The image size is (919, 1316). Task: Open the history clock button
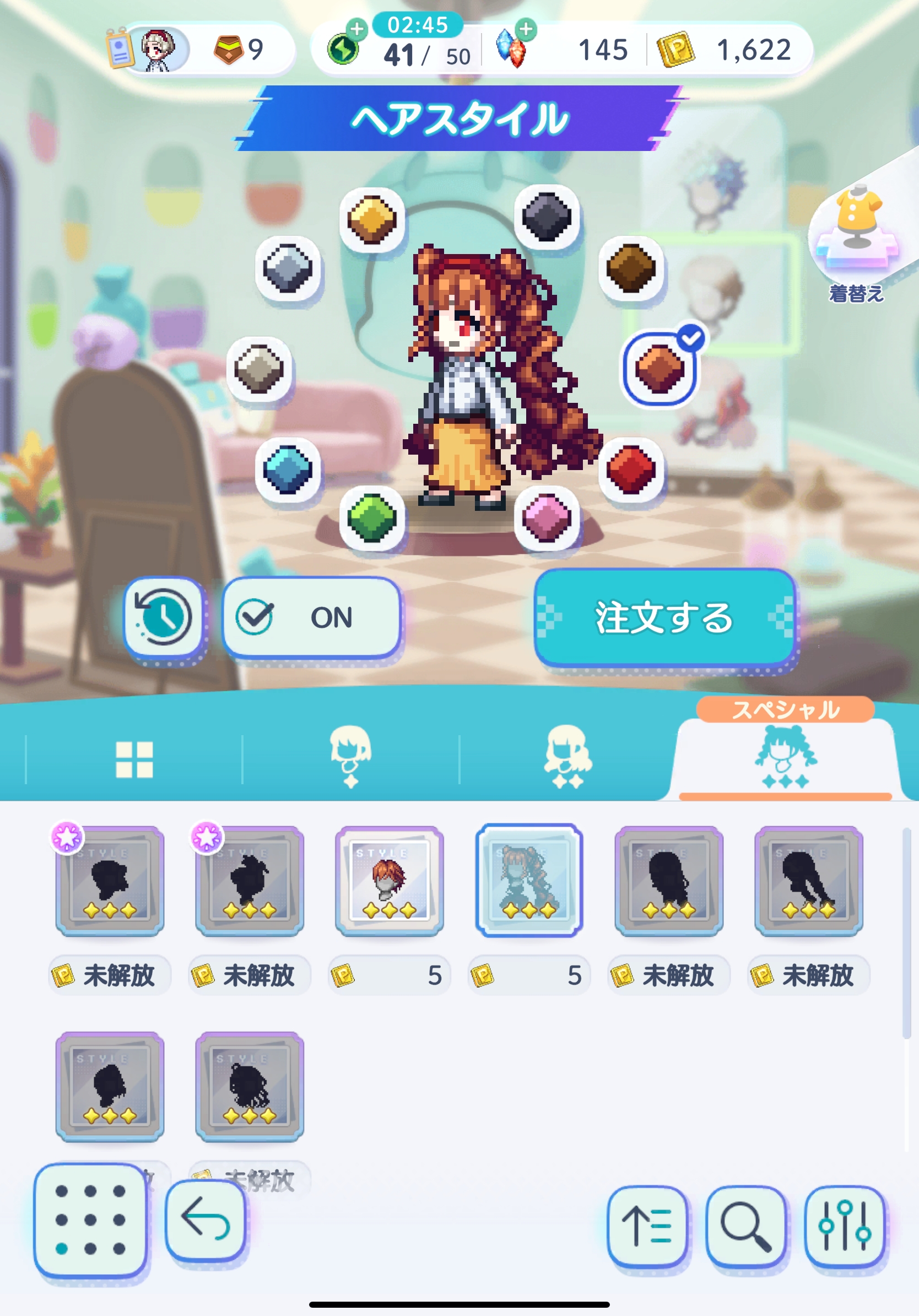(x=164, y=618)
